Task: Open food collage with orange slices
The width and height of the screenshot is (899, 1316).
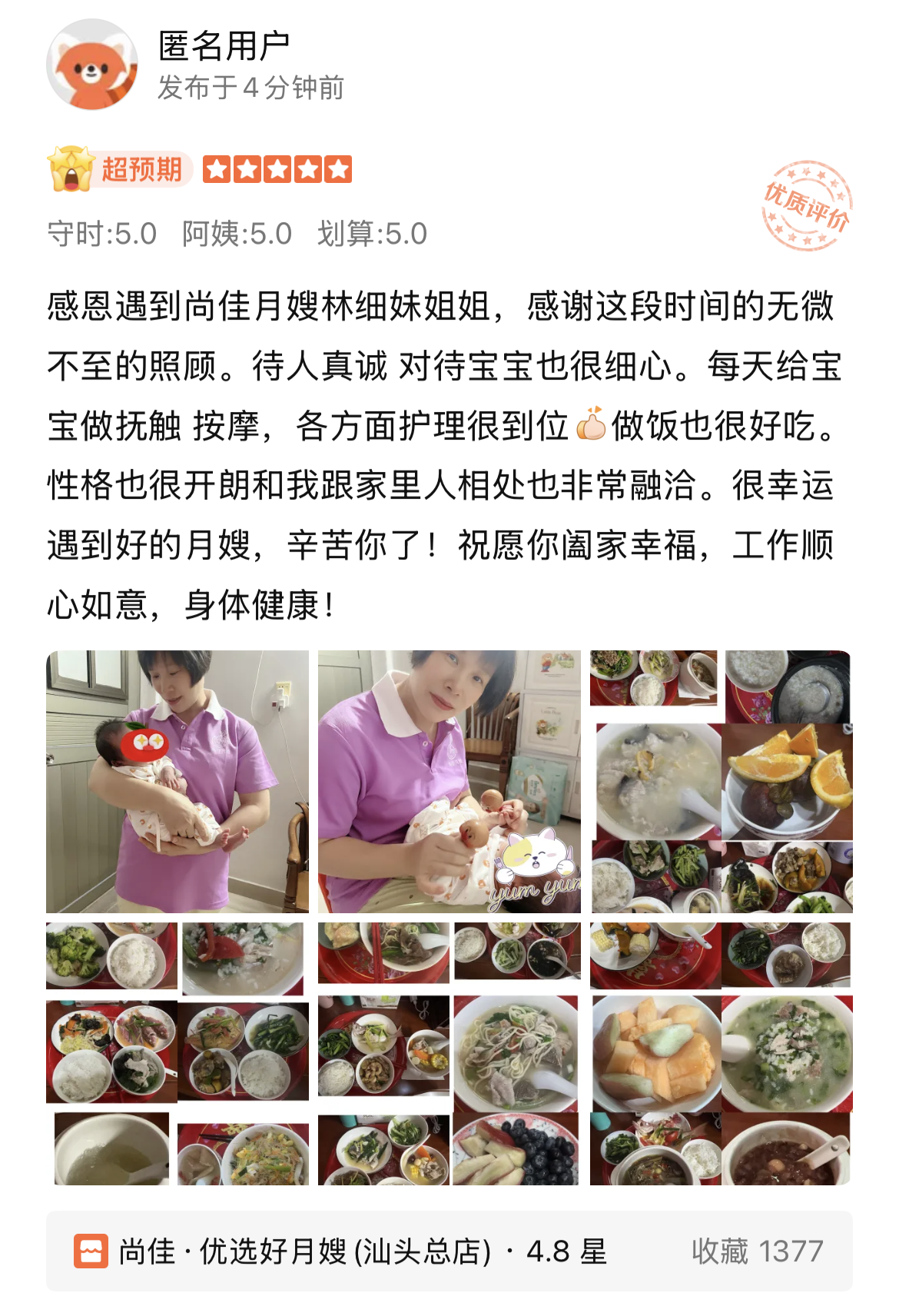Action: click(x=721, y=781)
